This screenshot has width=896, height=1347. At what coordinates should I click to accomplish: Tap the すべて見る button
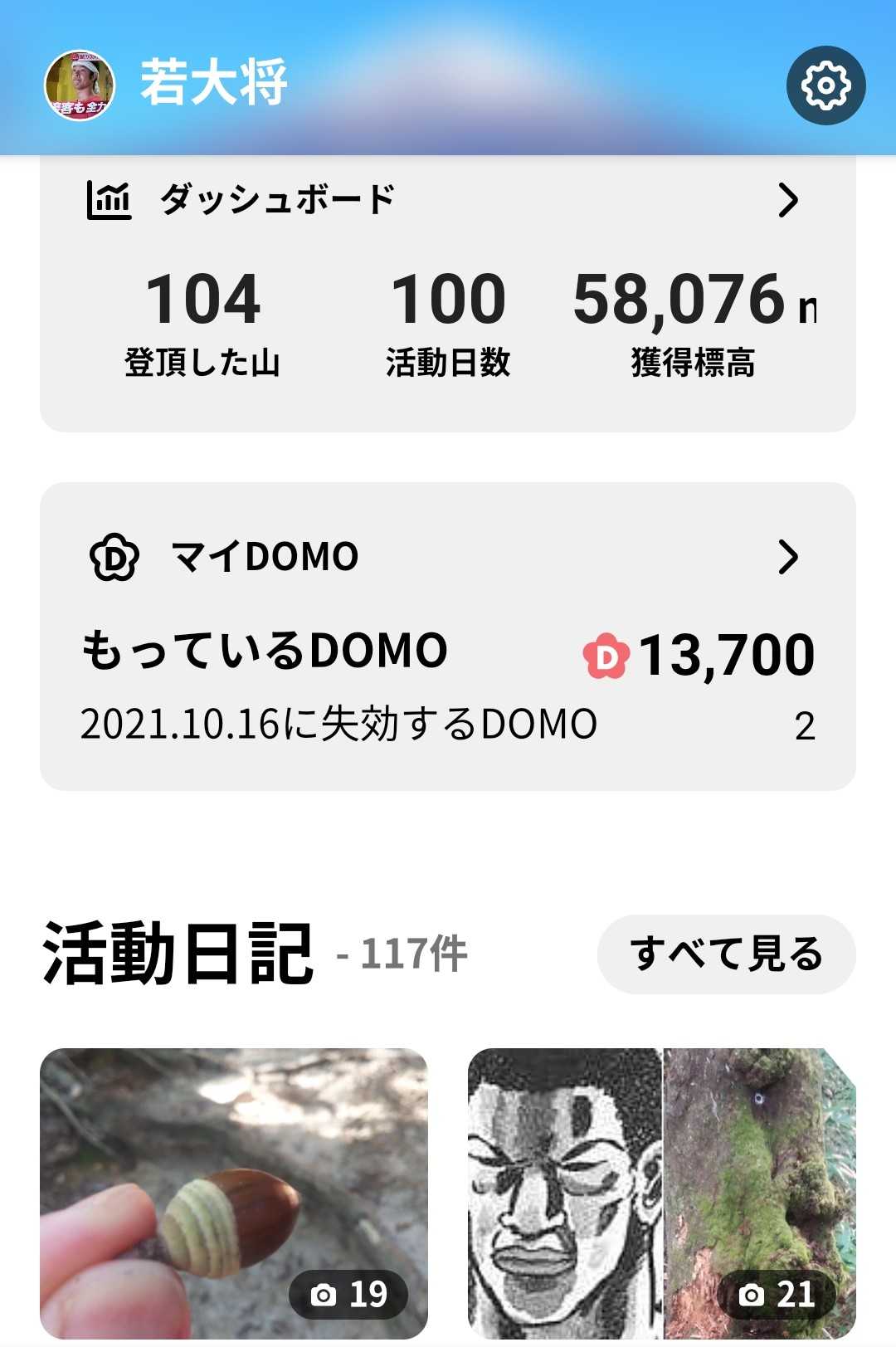click(726, 954)
